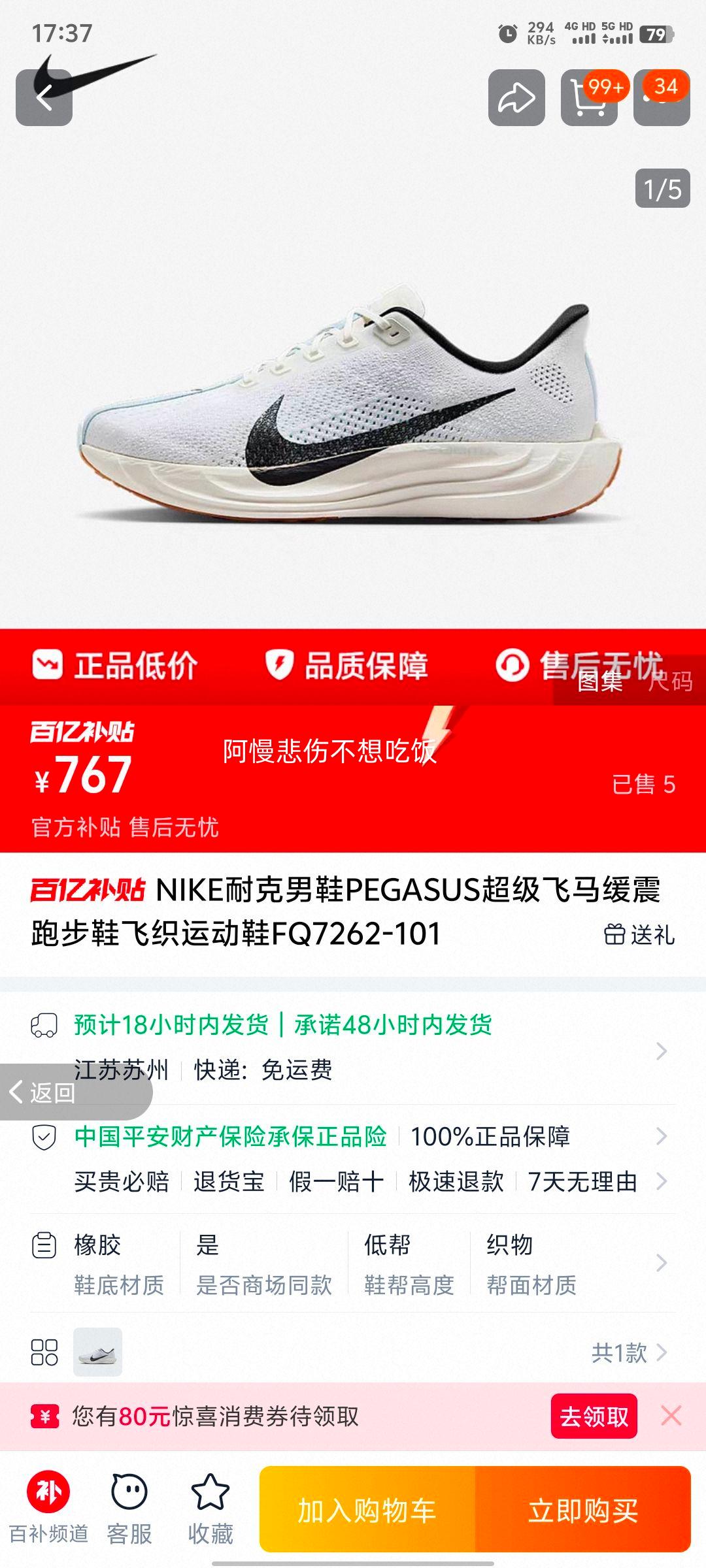Tap 送礼 to send as gift
This screenshot has width=706, height=1568.
tap(639, 935)
